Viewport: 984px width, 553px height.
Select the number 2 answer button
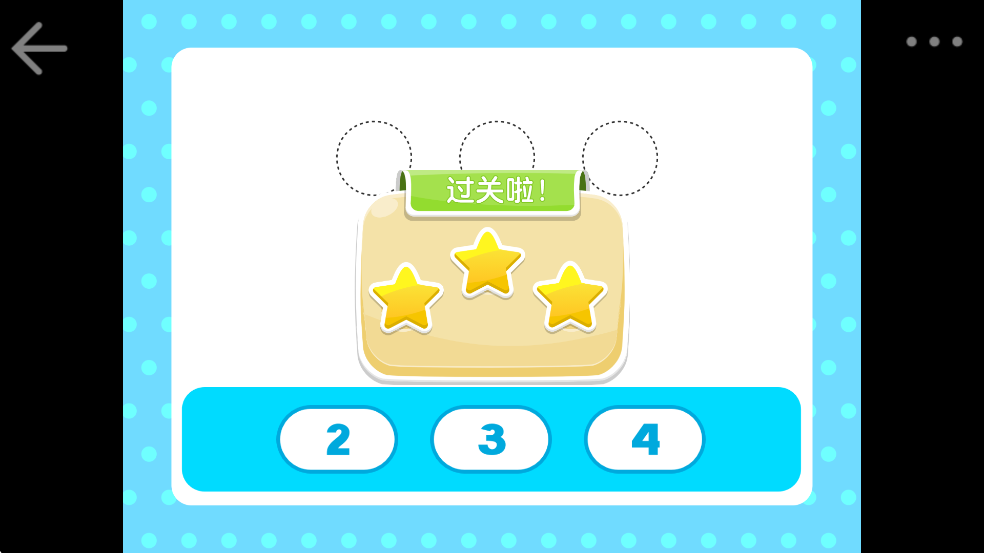coord(338,439)
